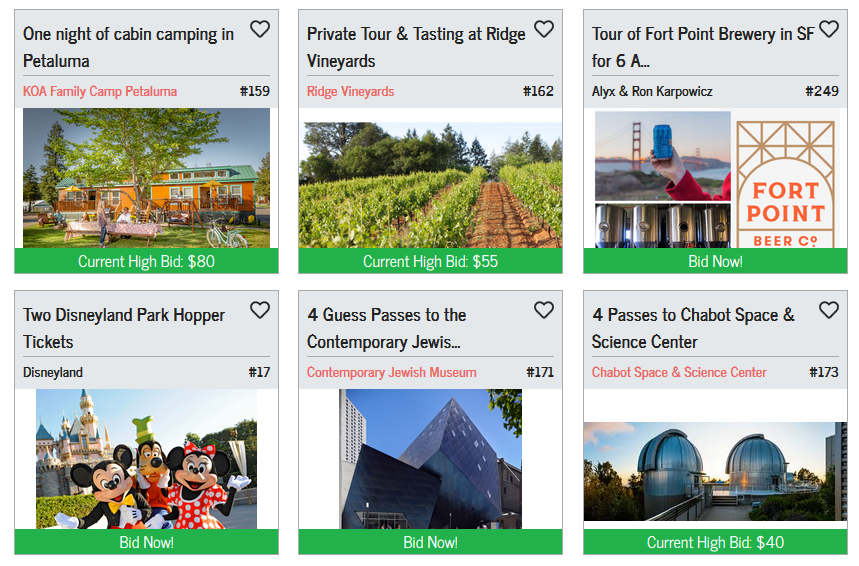Tap the $80 high bid on cabin camping
This screenshot has height=566, width=859.
146,261
